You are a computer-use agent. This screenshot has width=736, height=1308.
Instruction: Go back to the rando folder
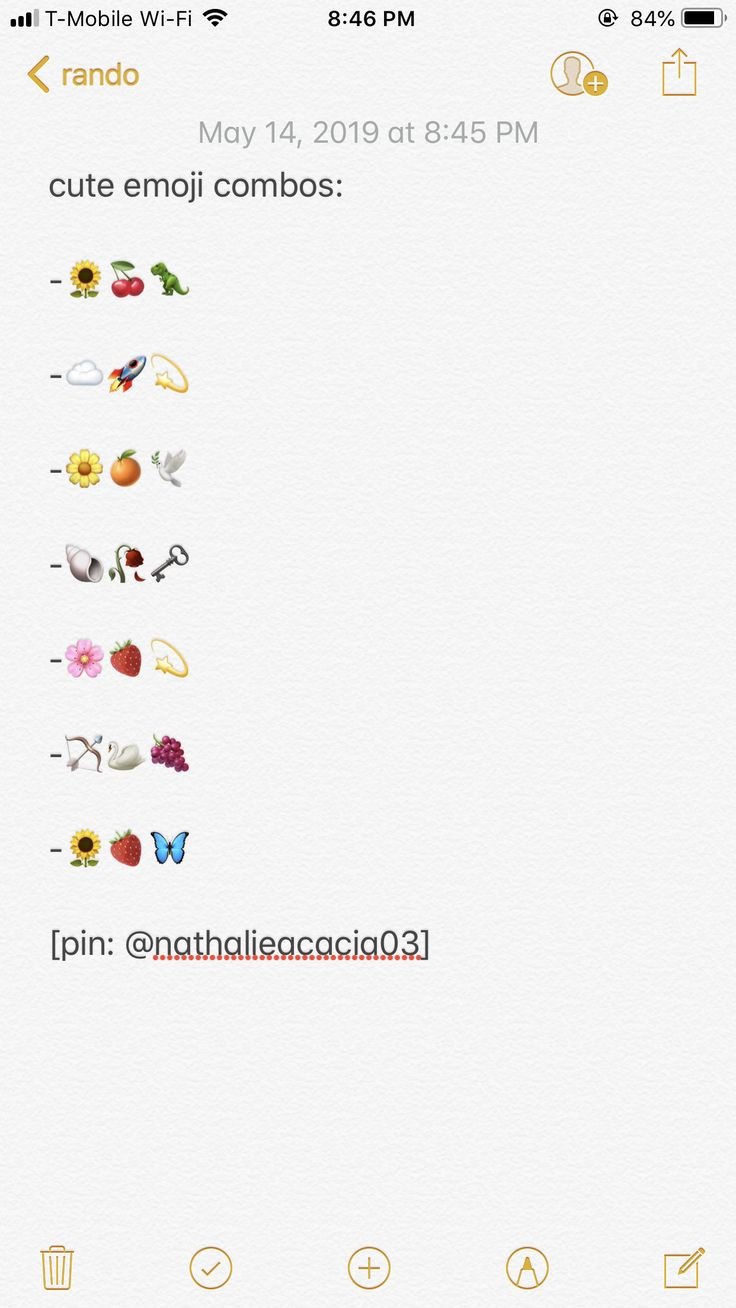point(83,75)
